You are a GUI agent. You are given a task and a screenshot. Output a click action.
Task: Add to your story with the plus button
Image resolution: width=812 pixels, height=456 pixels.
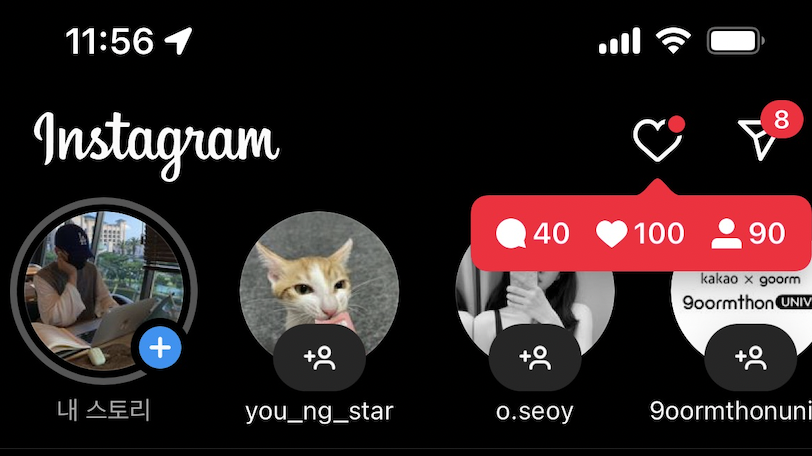point(161,349)
